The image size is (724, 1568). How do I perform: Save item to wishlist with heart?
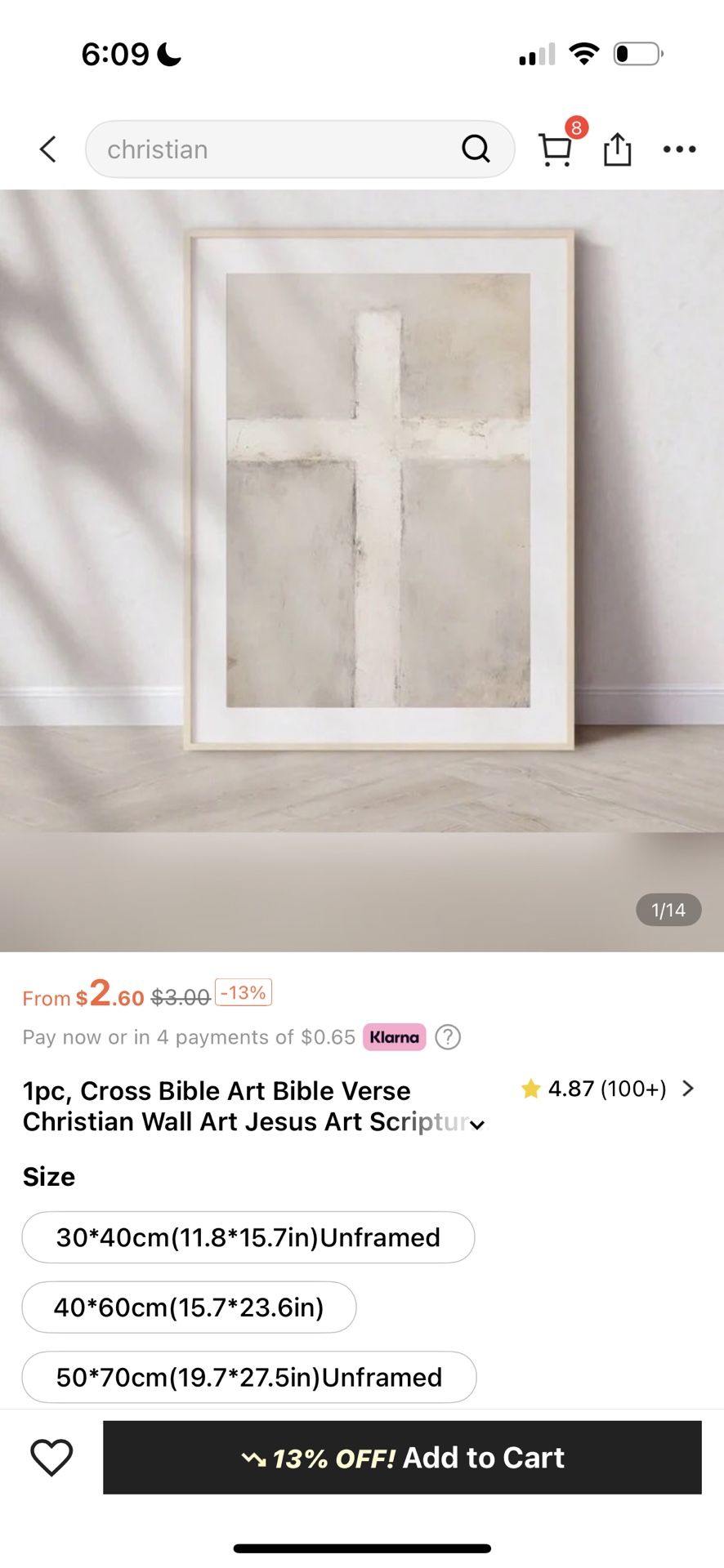[x=51, y=1458]
